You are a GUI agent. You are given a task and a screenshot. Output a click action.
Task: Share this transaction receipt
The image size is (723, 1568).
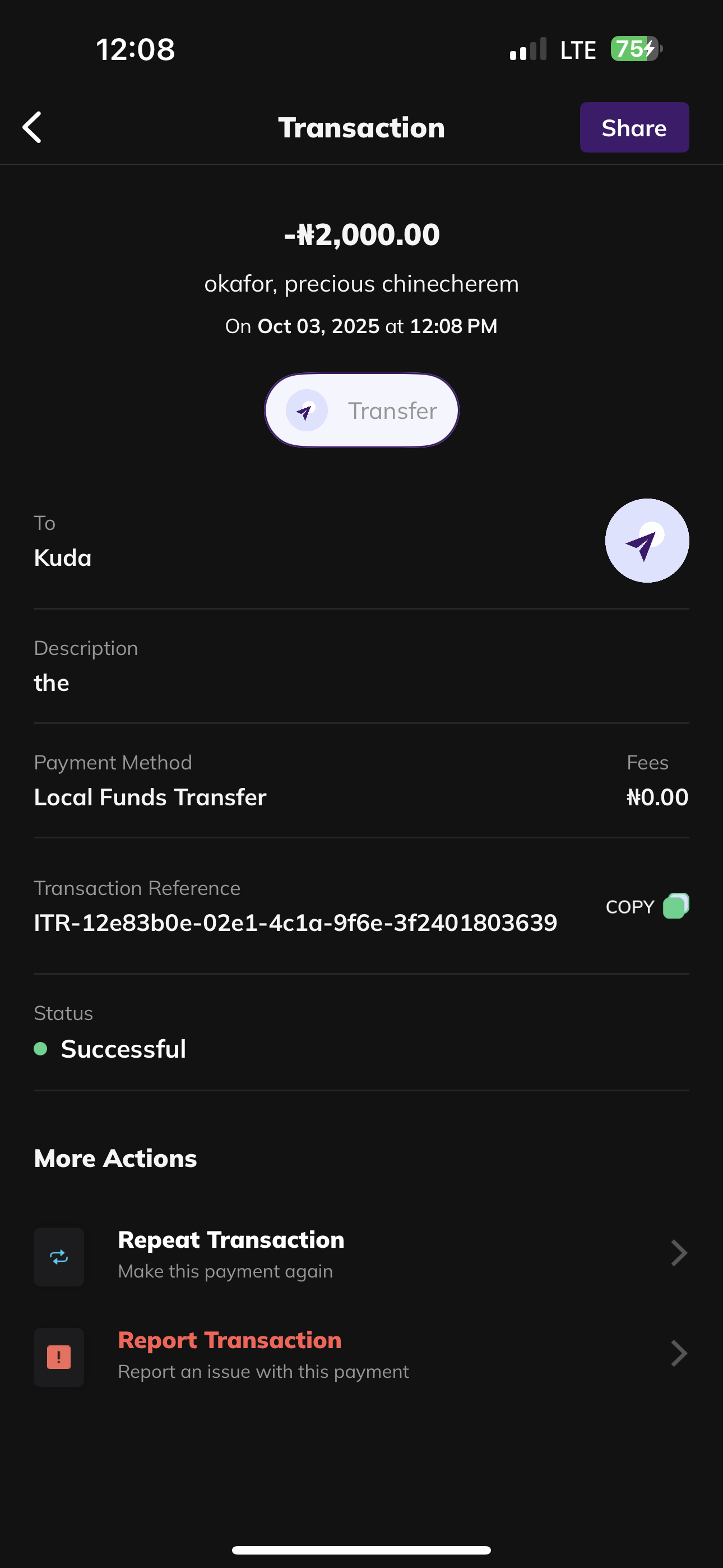633,128
